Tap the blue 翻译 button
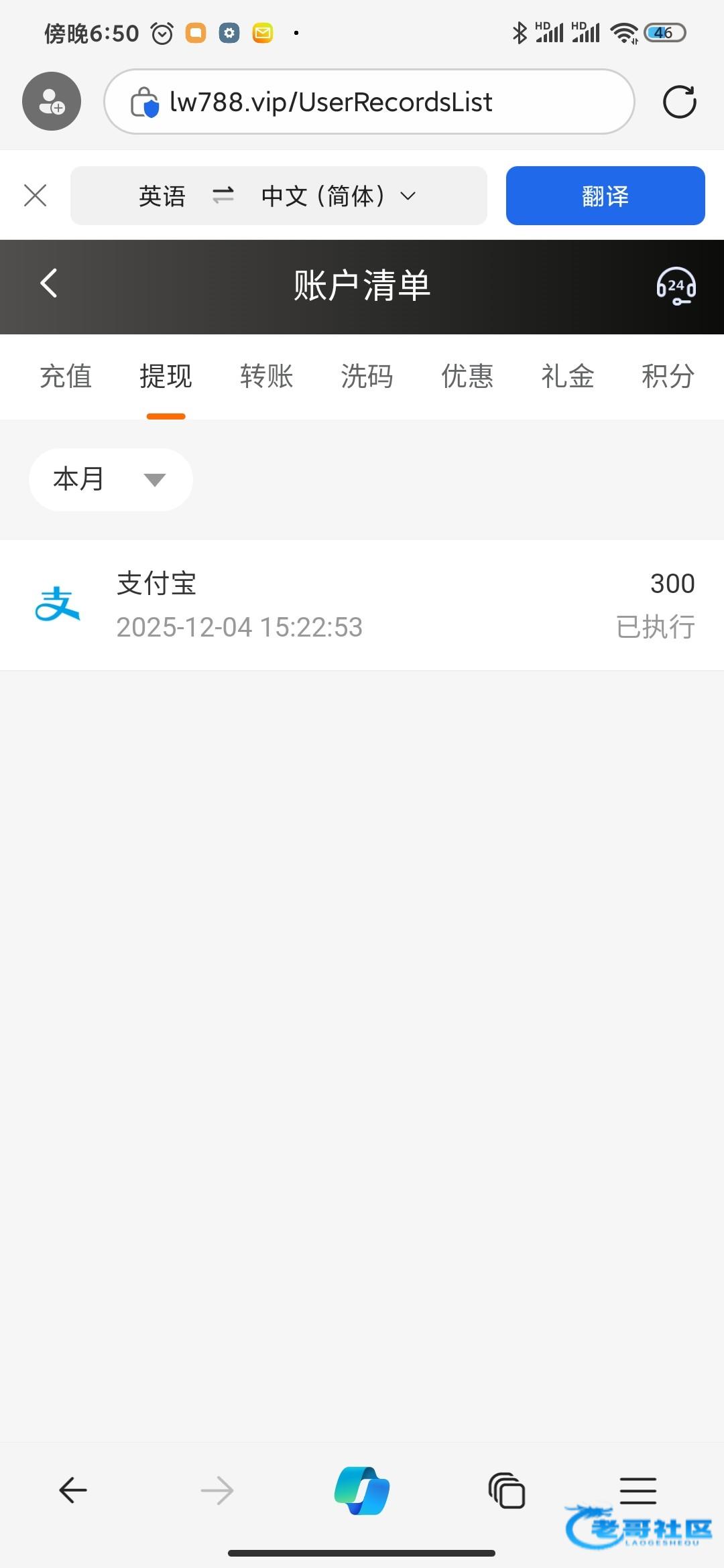 [x=605, y=196]
